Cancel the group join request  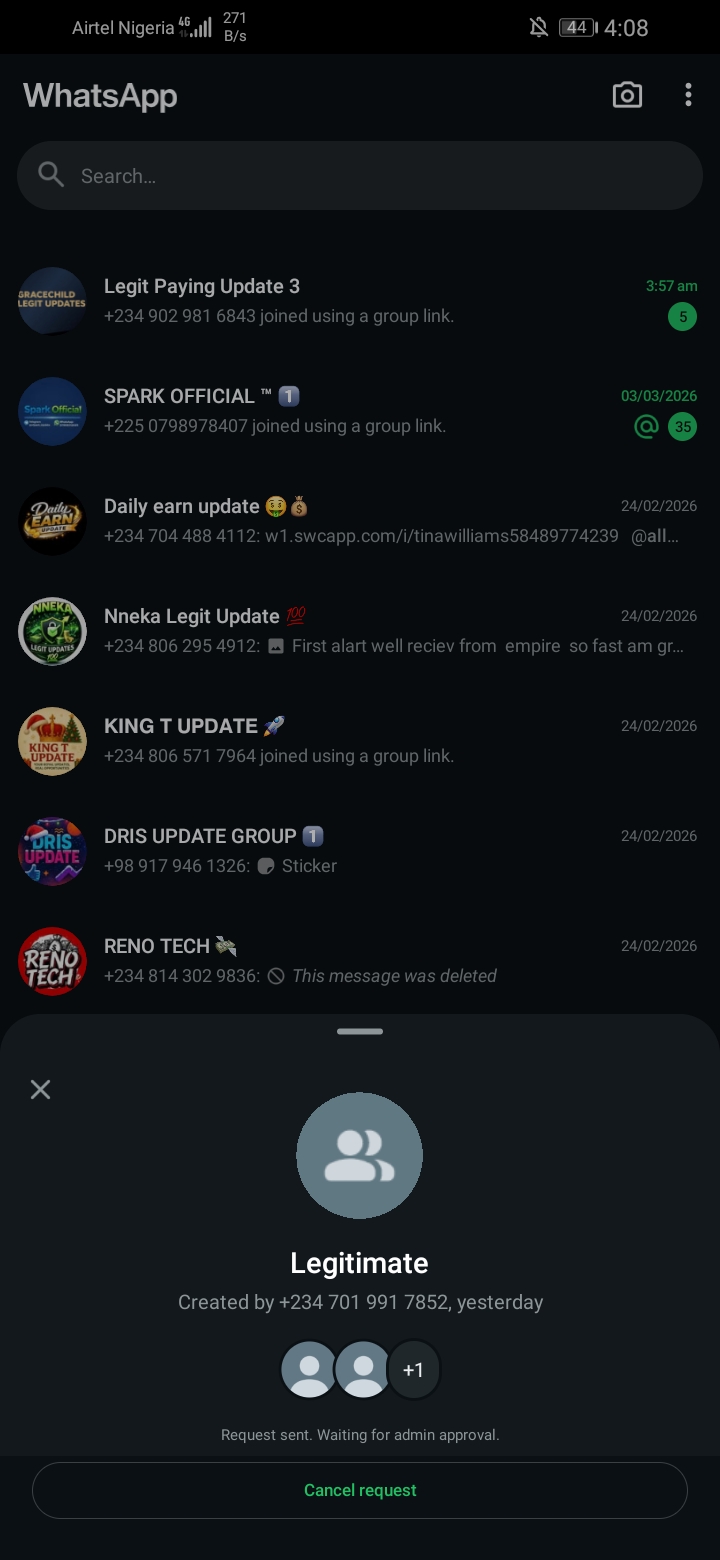click(x=360, y=1490)
